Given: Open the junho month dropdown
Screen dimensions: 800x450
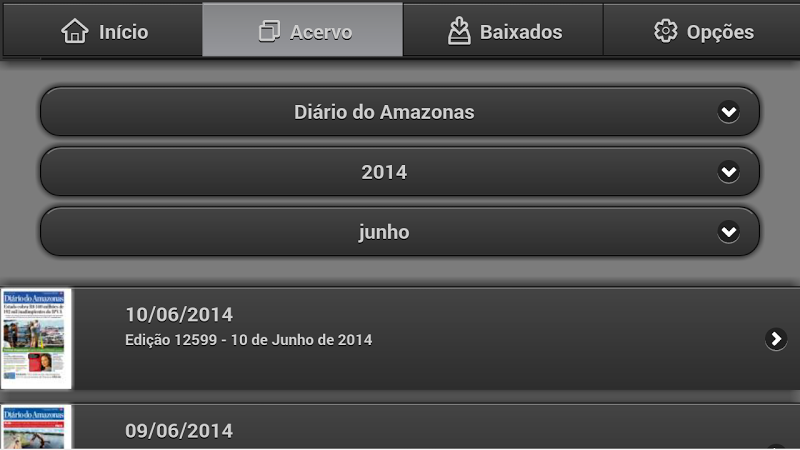Looking at the screenshot, I should pyautogui.click(x=400, y=232).
